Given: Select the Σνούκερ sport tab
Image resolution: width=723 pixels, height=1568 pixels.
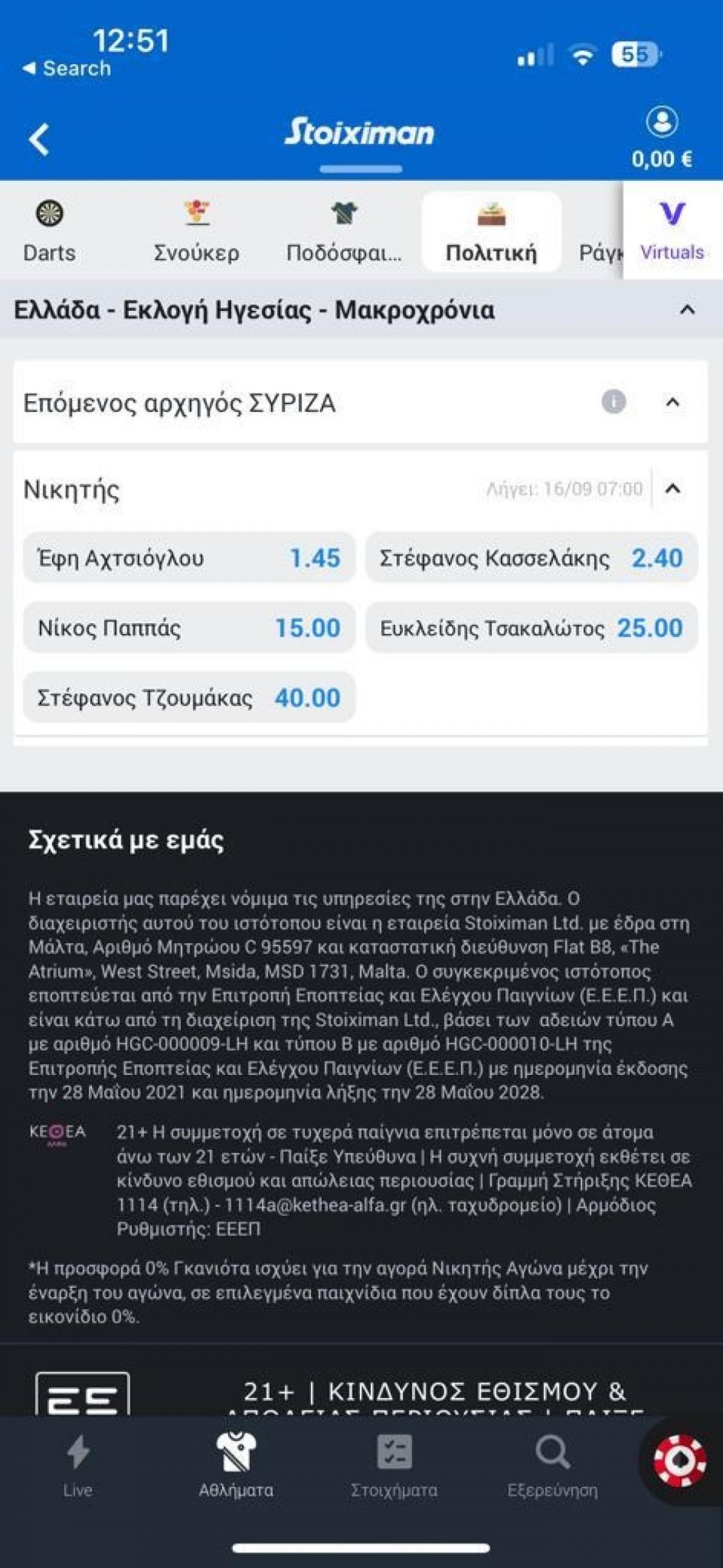Looking at the screenshot, I should click(x=197, y=231).
